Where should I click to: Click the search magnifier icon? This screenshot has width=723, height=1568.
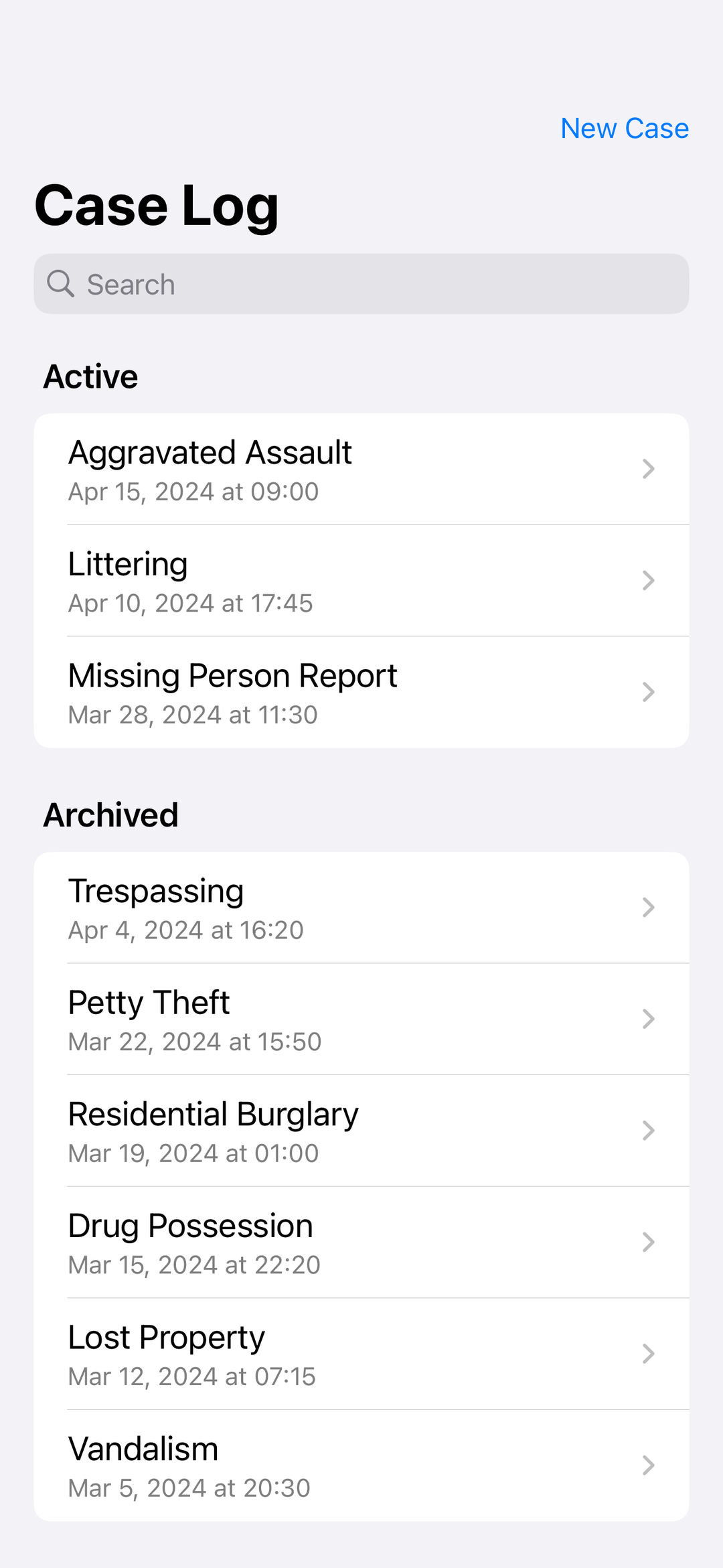62,283
